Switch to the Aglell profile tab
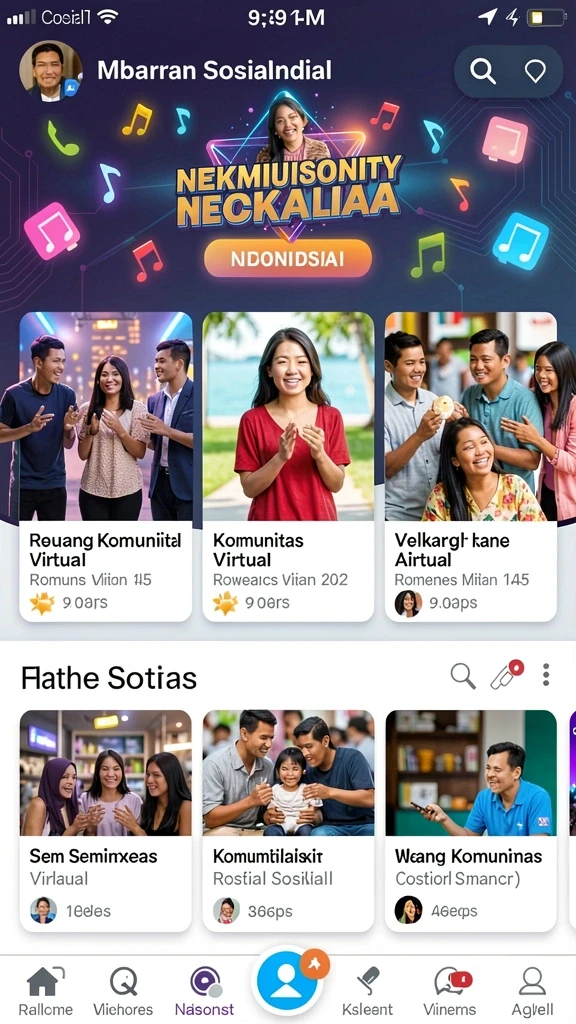 tap(532, 991)
